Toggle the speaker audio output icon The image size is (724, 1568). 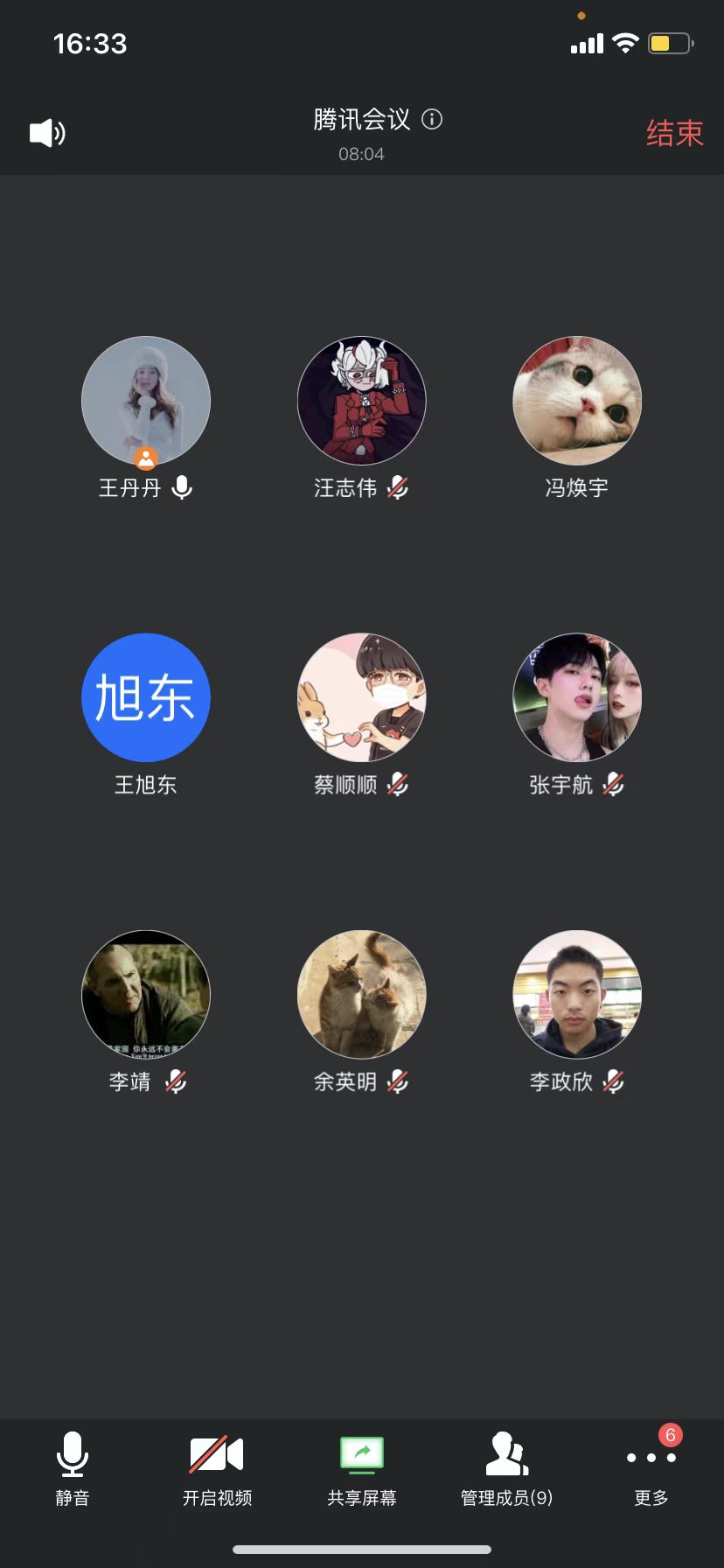[47, 133]
